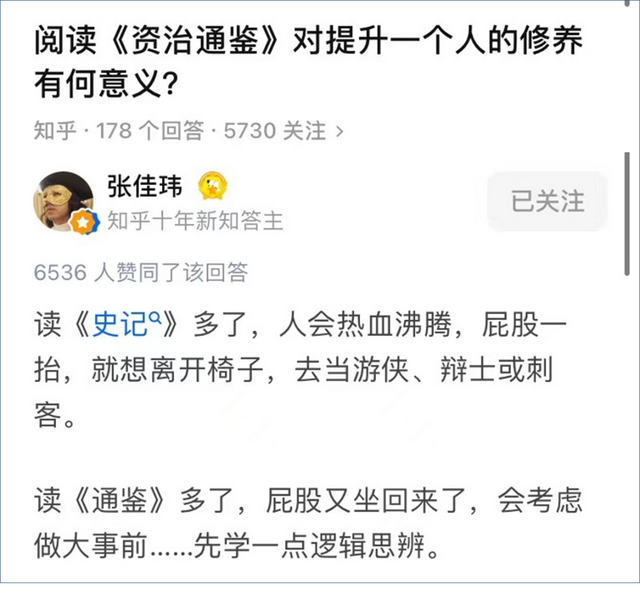
Task: Open 张佳玮's profile avatar
Action: (x=63, y=202)
